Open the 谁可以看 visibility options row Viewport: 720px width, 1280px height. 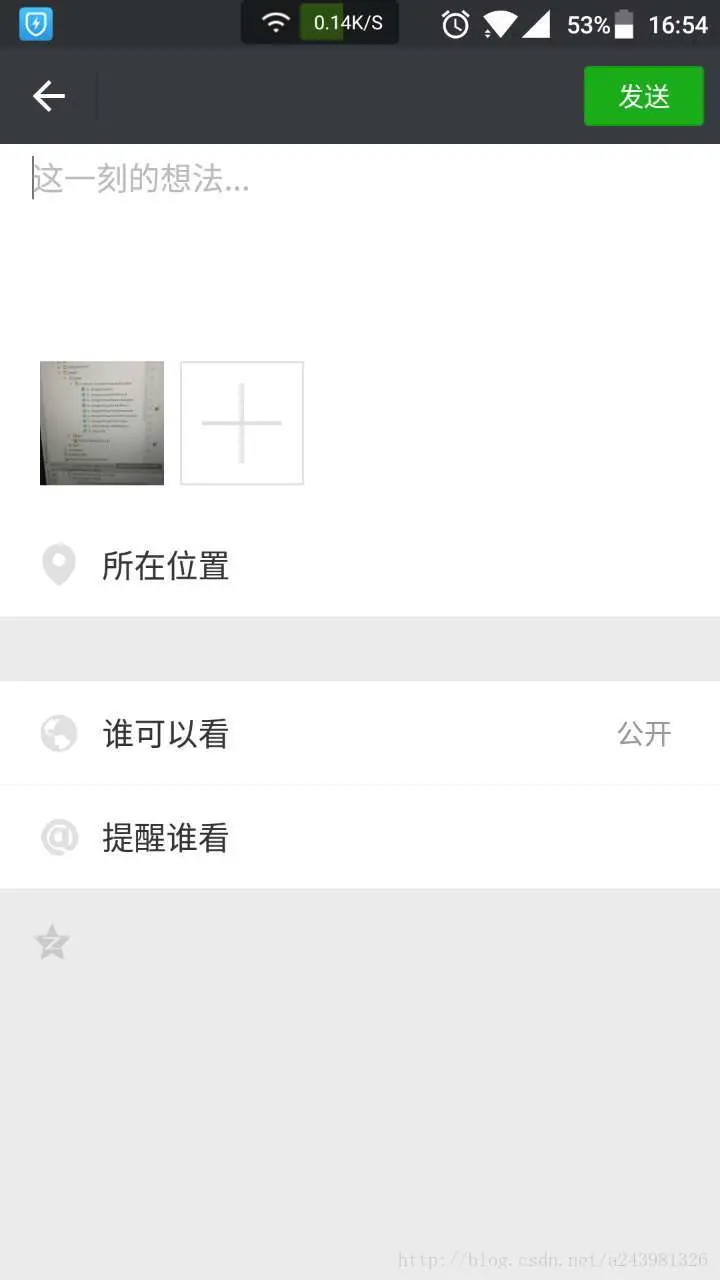tap(360, 733)
